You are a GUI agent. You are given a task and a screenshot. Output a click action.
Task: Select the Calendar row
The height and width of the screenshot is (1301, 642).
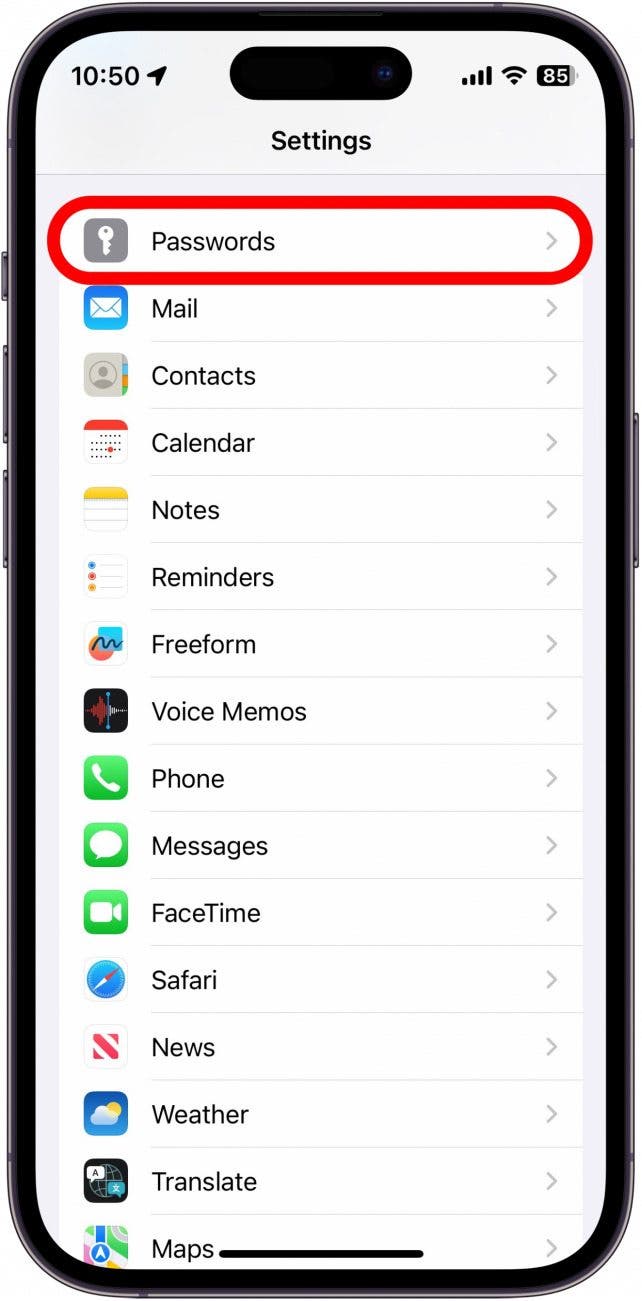(320, 443)
